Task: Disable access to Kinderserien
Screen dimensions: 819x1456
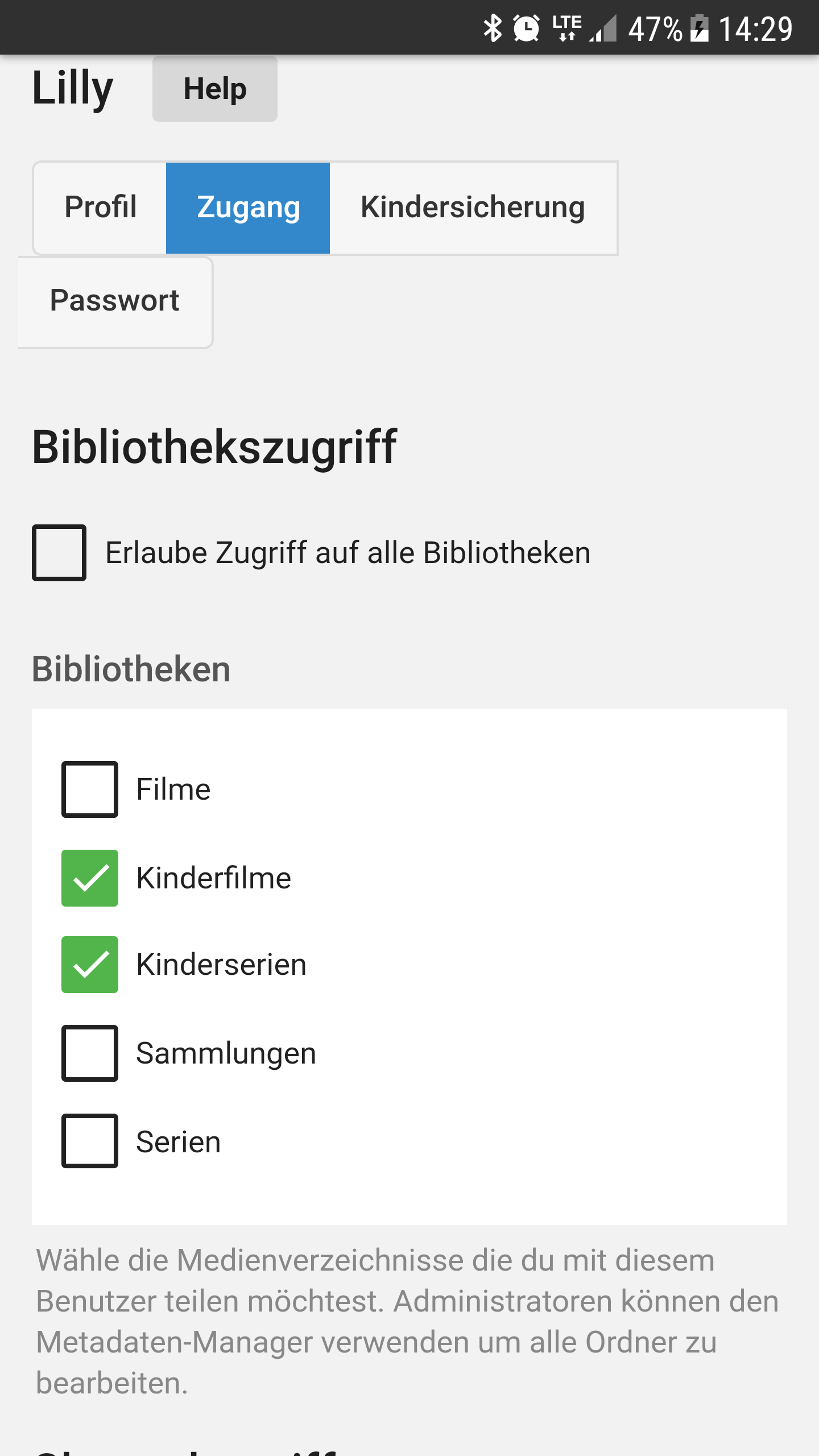Action: click(x=90, y=965)
